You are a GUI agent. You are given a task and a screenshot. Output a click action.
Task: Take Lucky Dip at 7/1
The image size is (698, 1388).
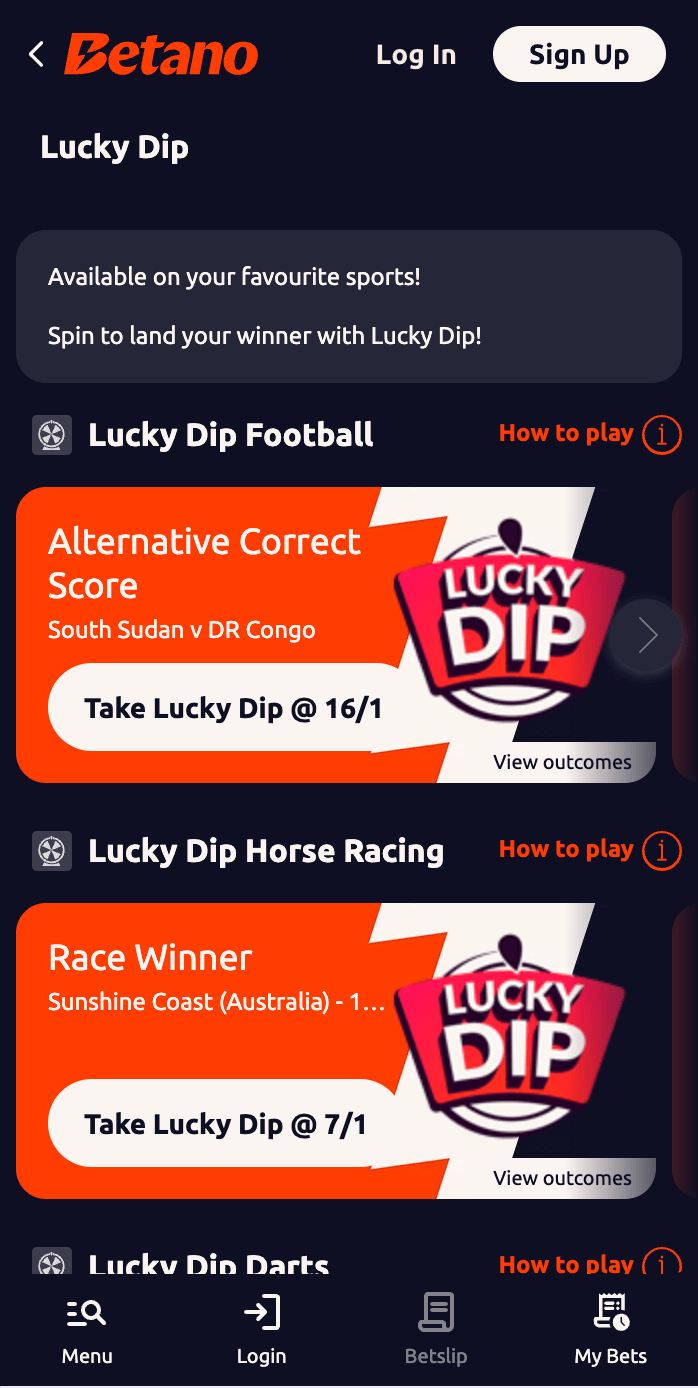tap(225, 1124)
